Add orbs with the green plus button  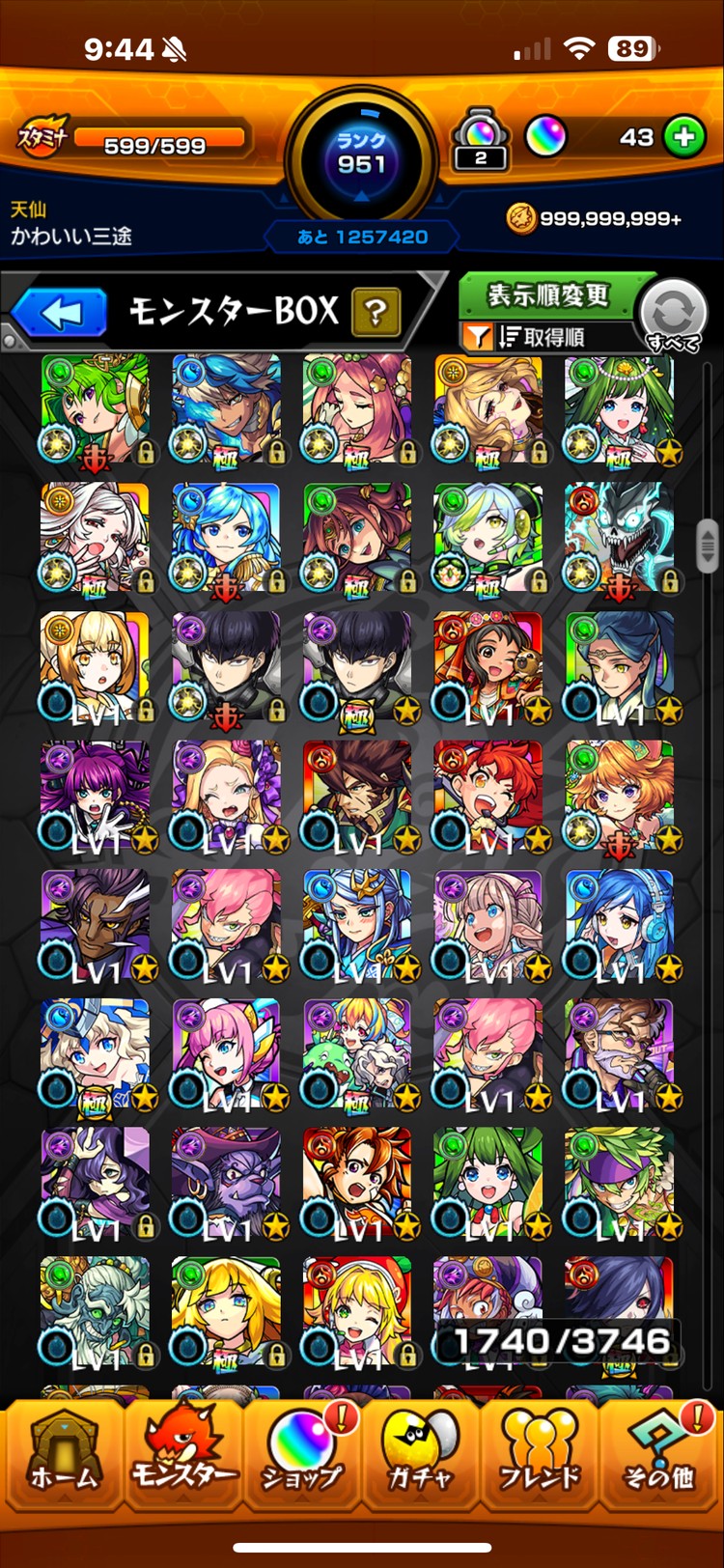683,138
